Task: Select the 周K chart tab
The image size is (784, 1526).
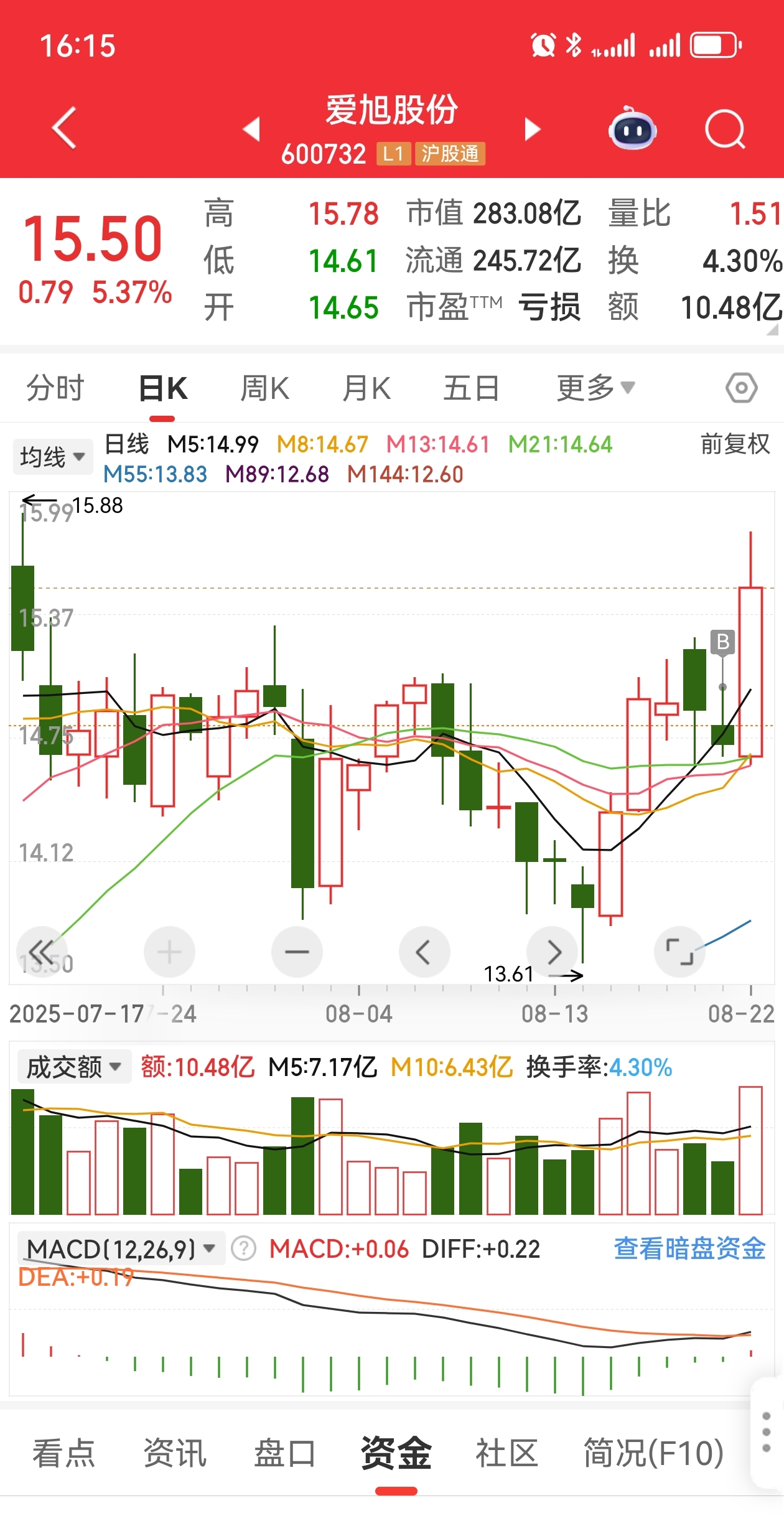Action: coord(265,388)
